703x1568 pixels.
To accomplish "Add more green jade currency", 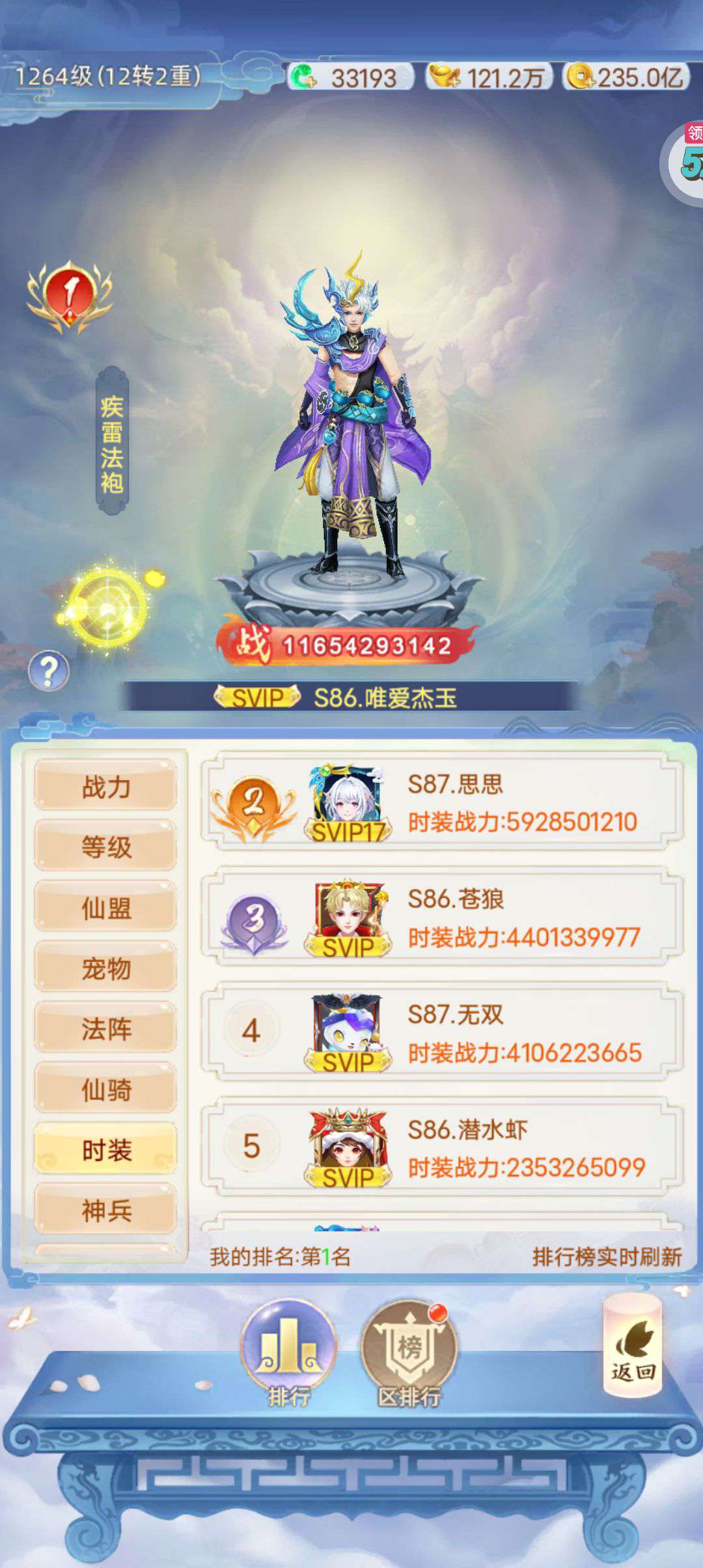I will point(303,77).
